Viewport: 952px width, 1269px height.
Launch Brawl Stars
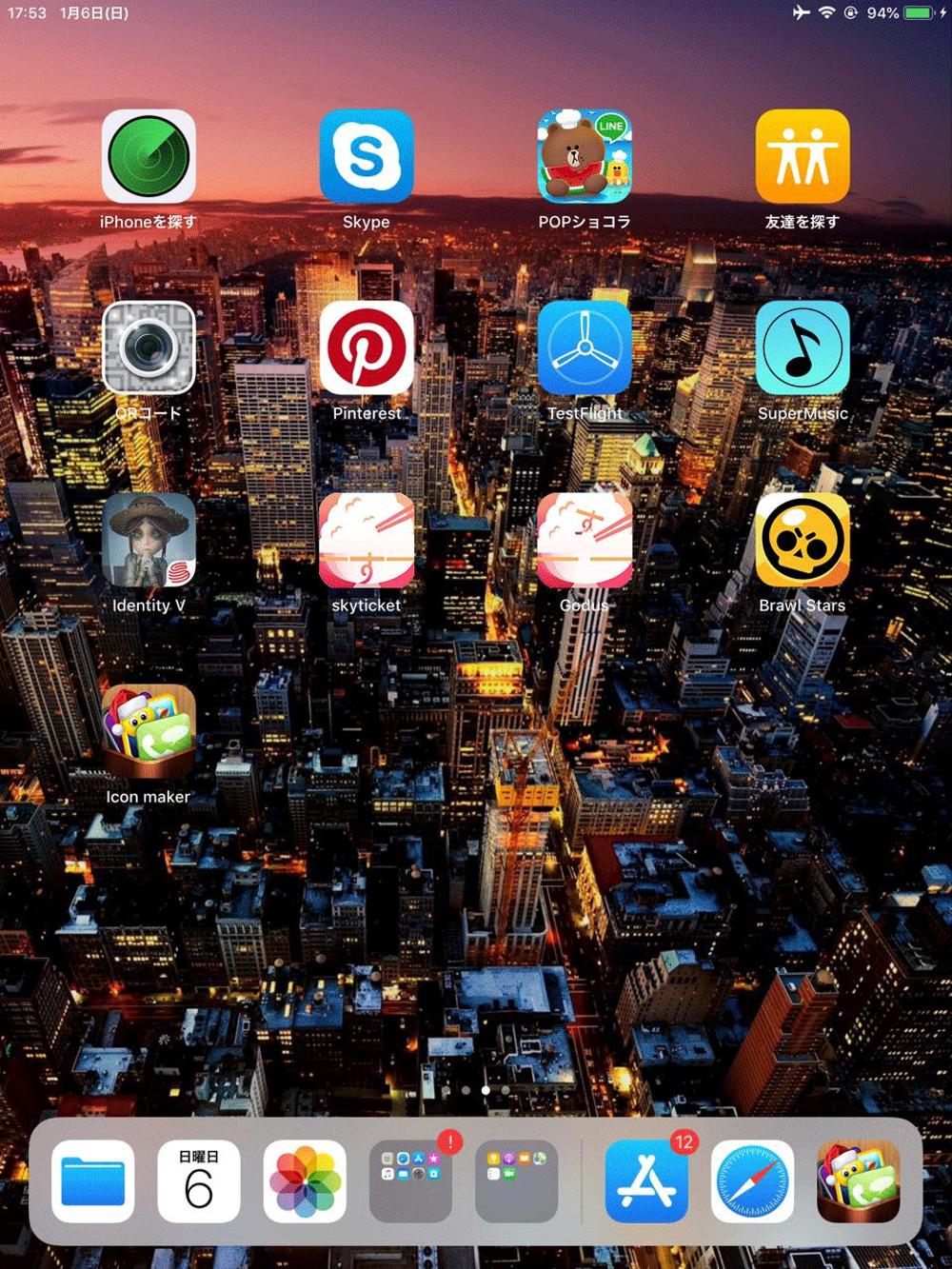tap(803, 540)
